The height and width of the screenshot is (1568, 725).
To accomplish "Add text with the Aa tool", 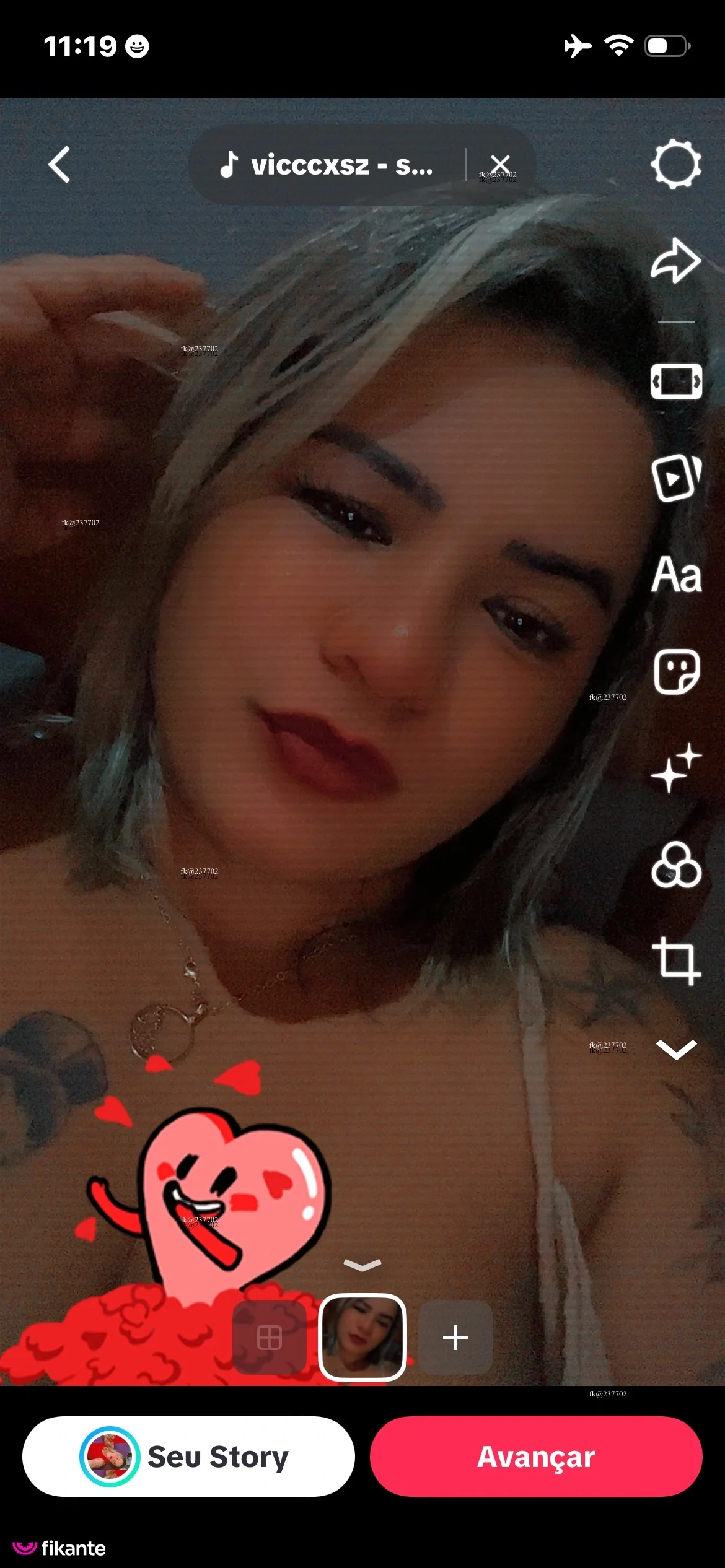I will coord(676,575).
